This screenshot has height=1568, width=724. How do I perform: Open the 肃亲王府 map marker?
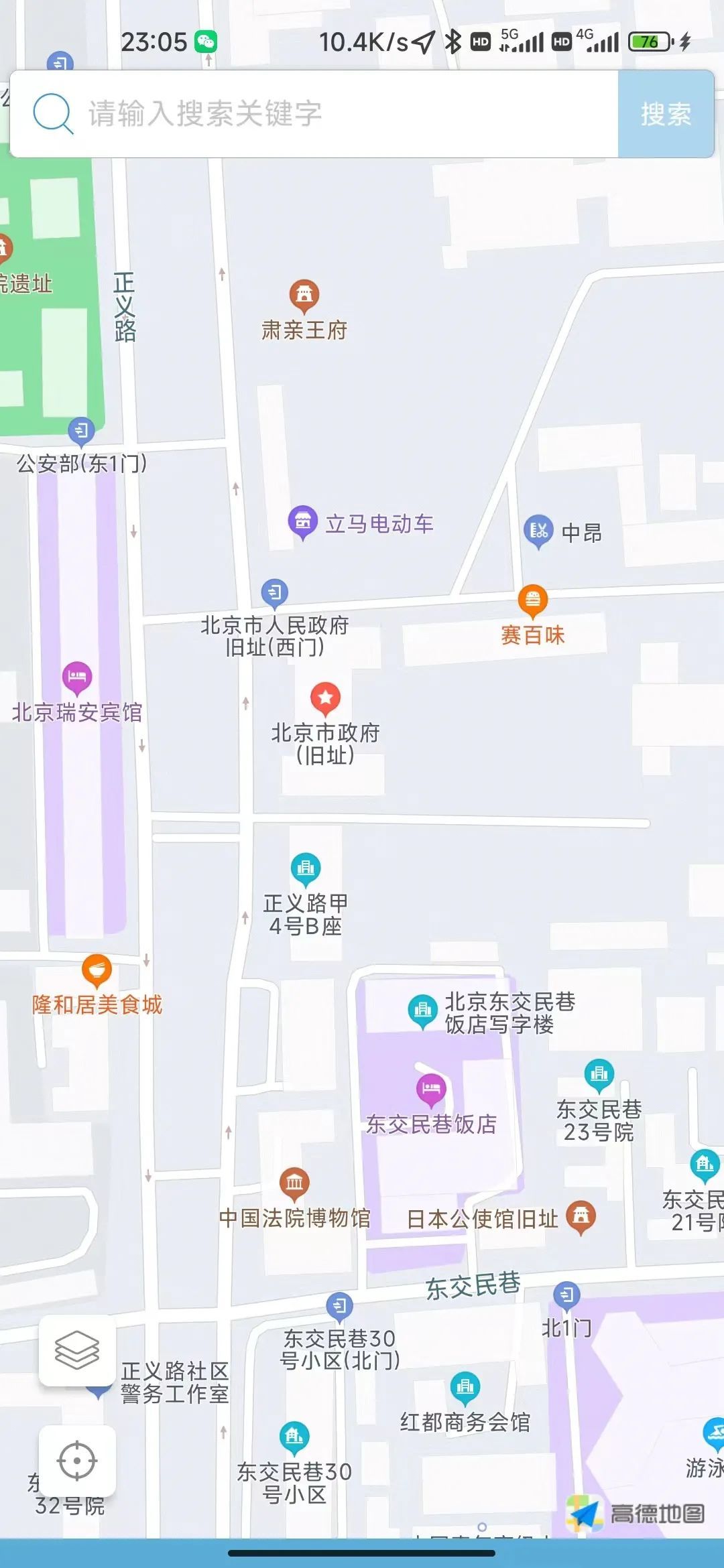pyautogui.click(x=304, y=296)
